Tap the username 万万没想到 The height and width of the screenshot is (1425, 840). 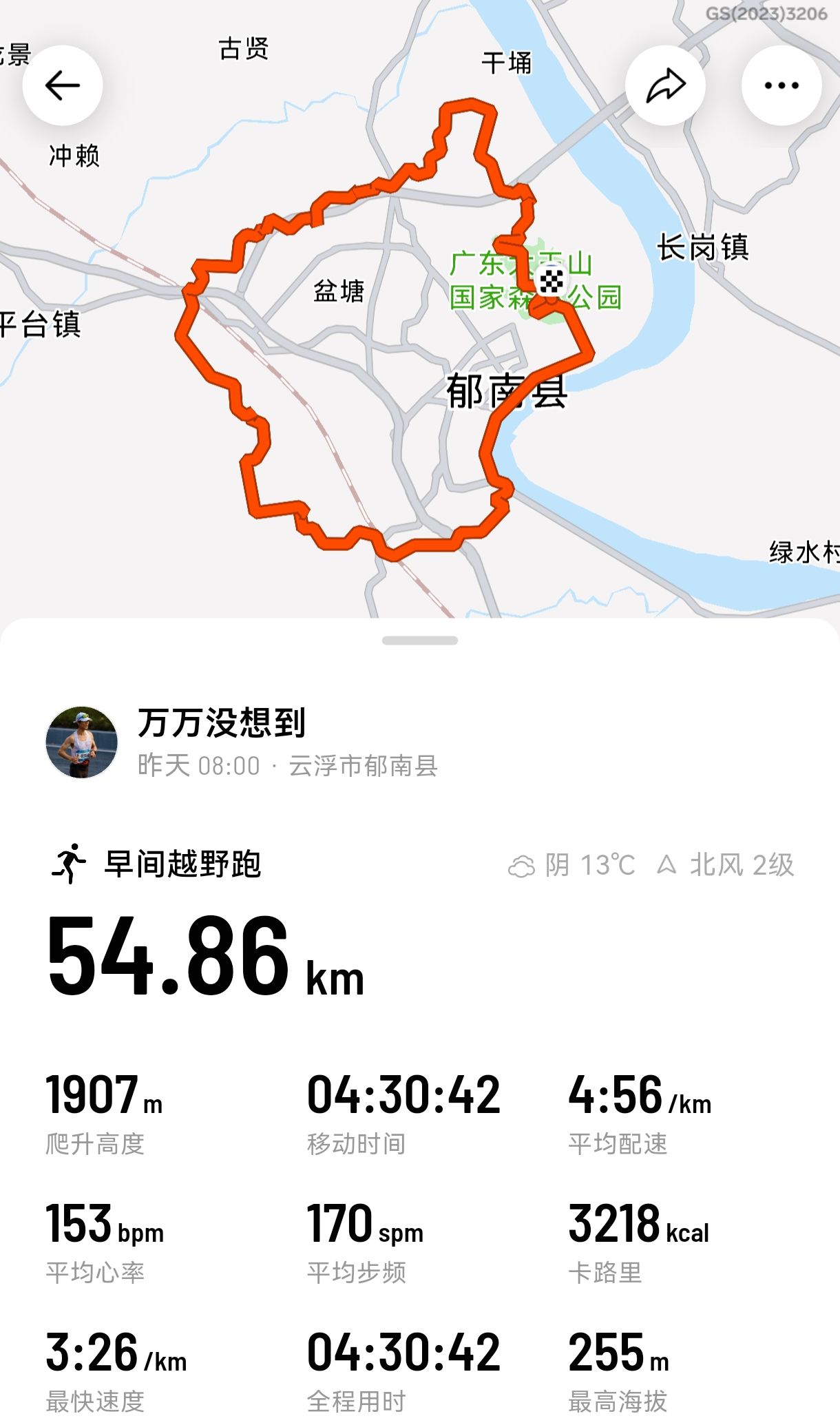pyautogui.click(x=221, y=722)
